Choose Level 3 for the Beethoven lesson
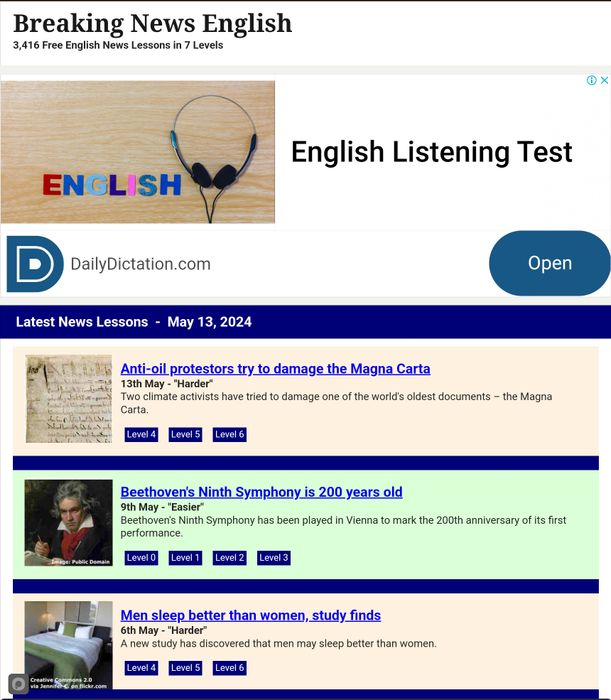611x700 pixels. 273,558
